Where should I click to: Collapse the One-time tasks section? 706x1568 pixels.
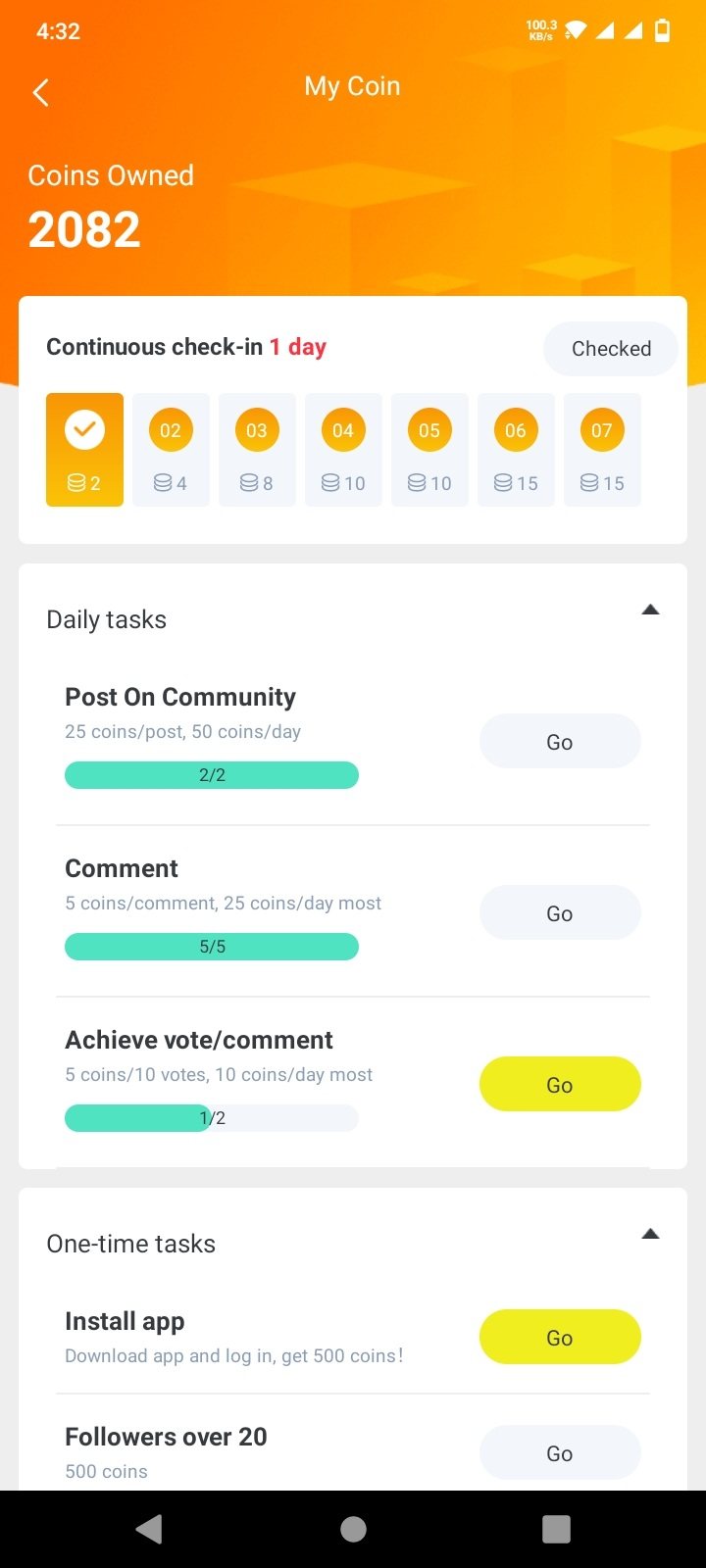(649, 1235)
